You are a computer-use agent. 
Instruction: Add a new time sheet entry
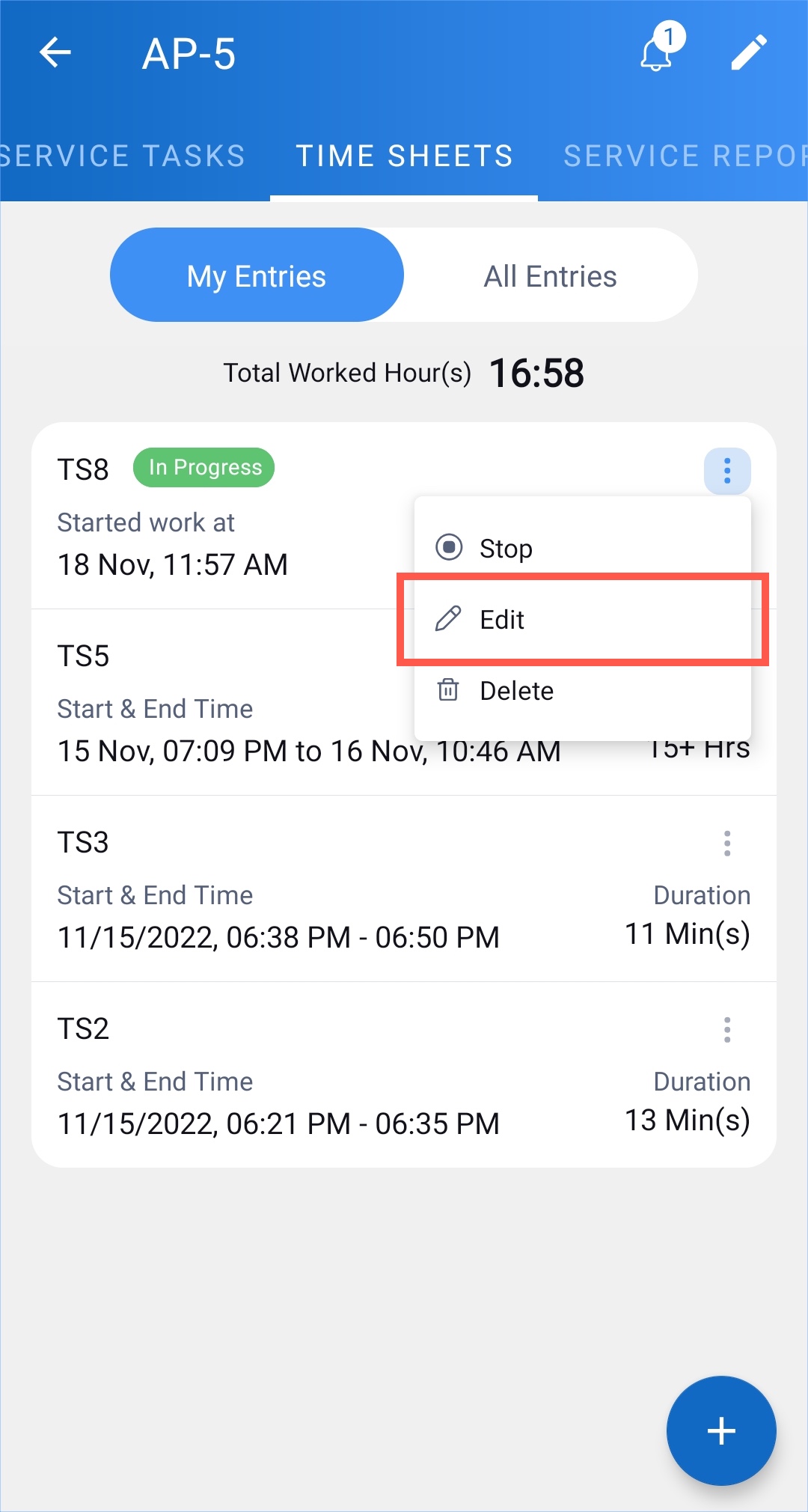tap(721, 1430)
